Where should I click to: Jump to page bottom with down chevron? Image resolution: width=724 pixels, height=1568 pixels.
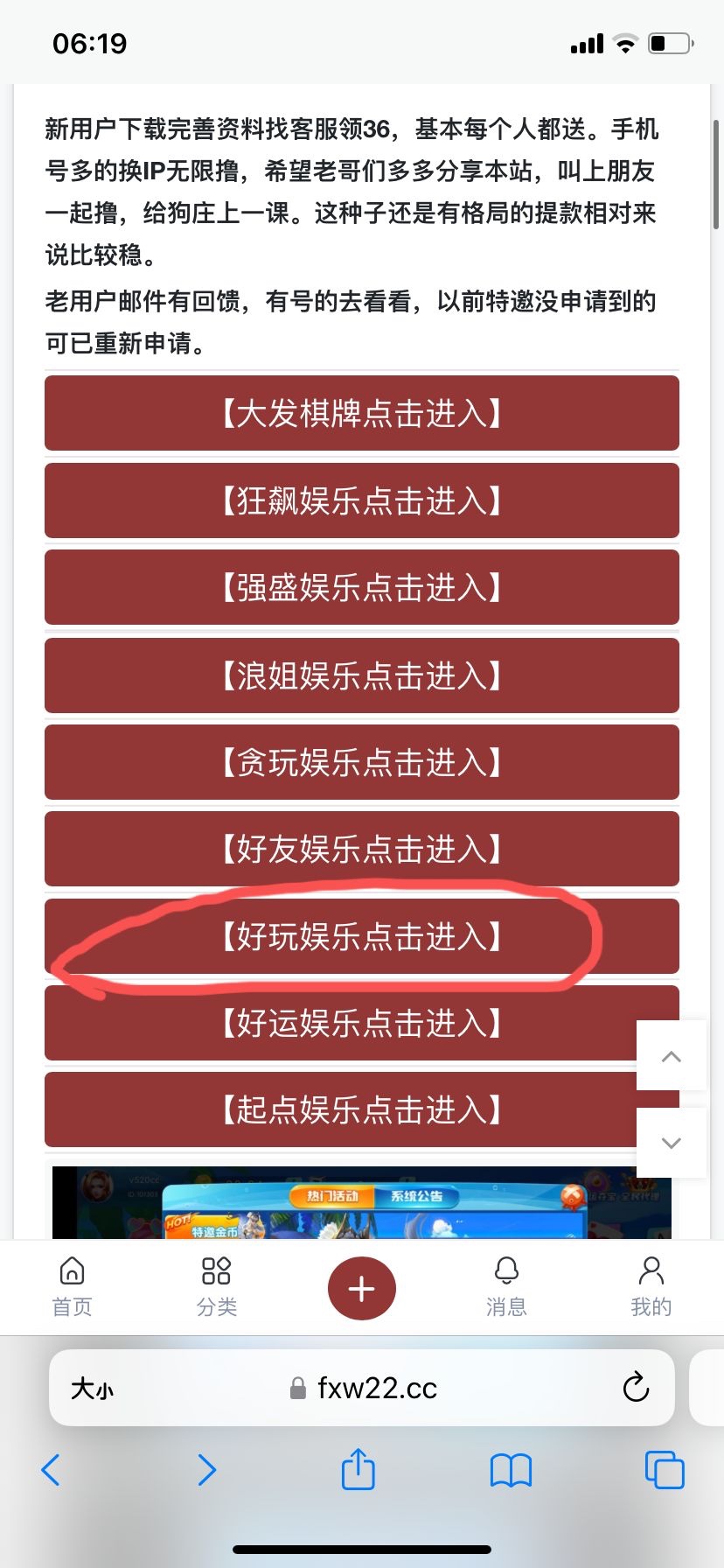671,1143
